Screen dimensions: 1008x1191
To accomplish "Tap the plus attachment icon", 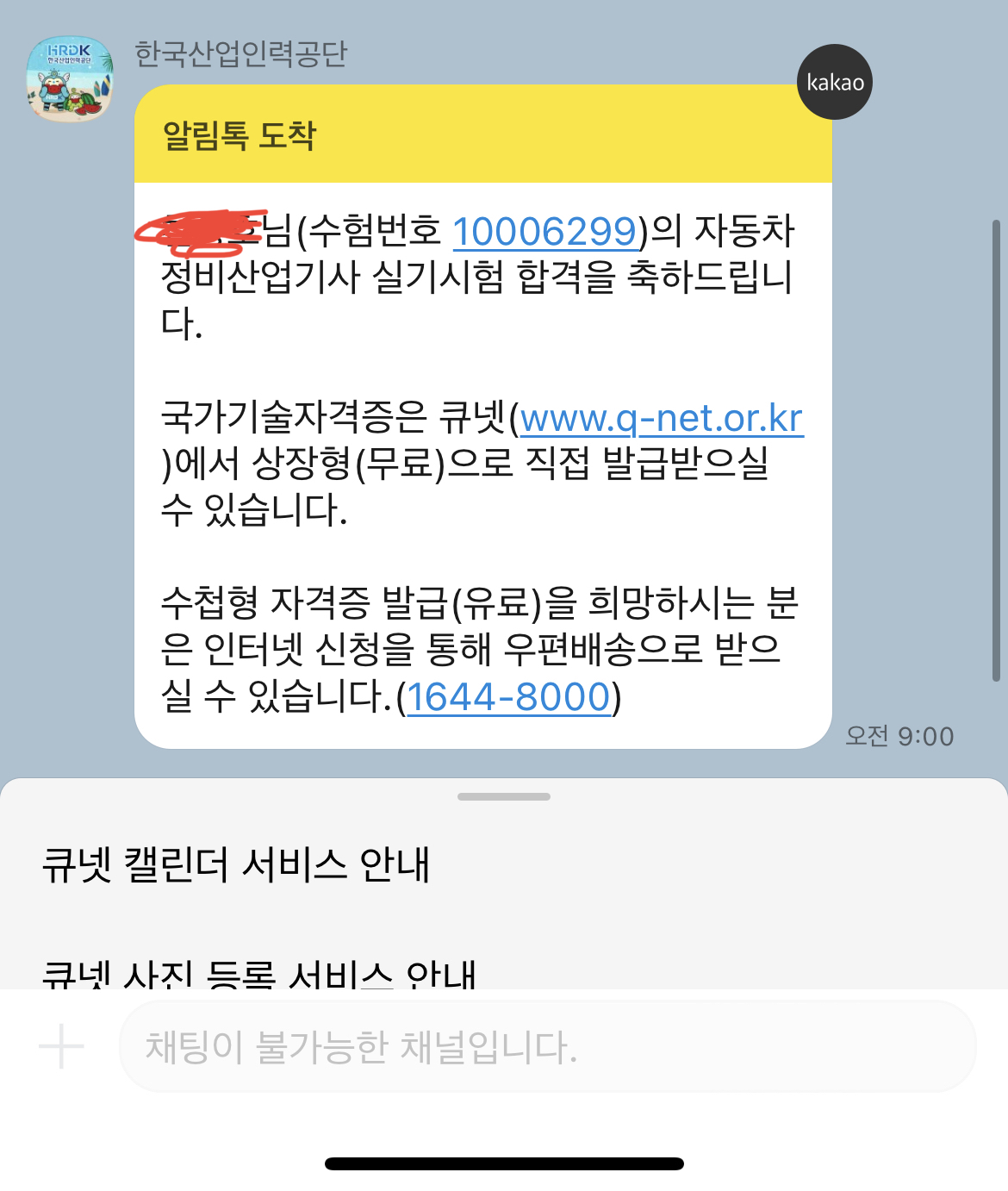I will click(61, 1046).
